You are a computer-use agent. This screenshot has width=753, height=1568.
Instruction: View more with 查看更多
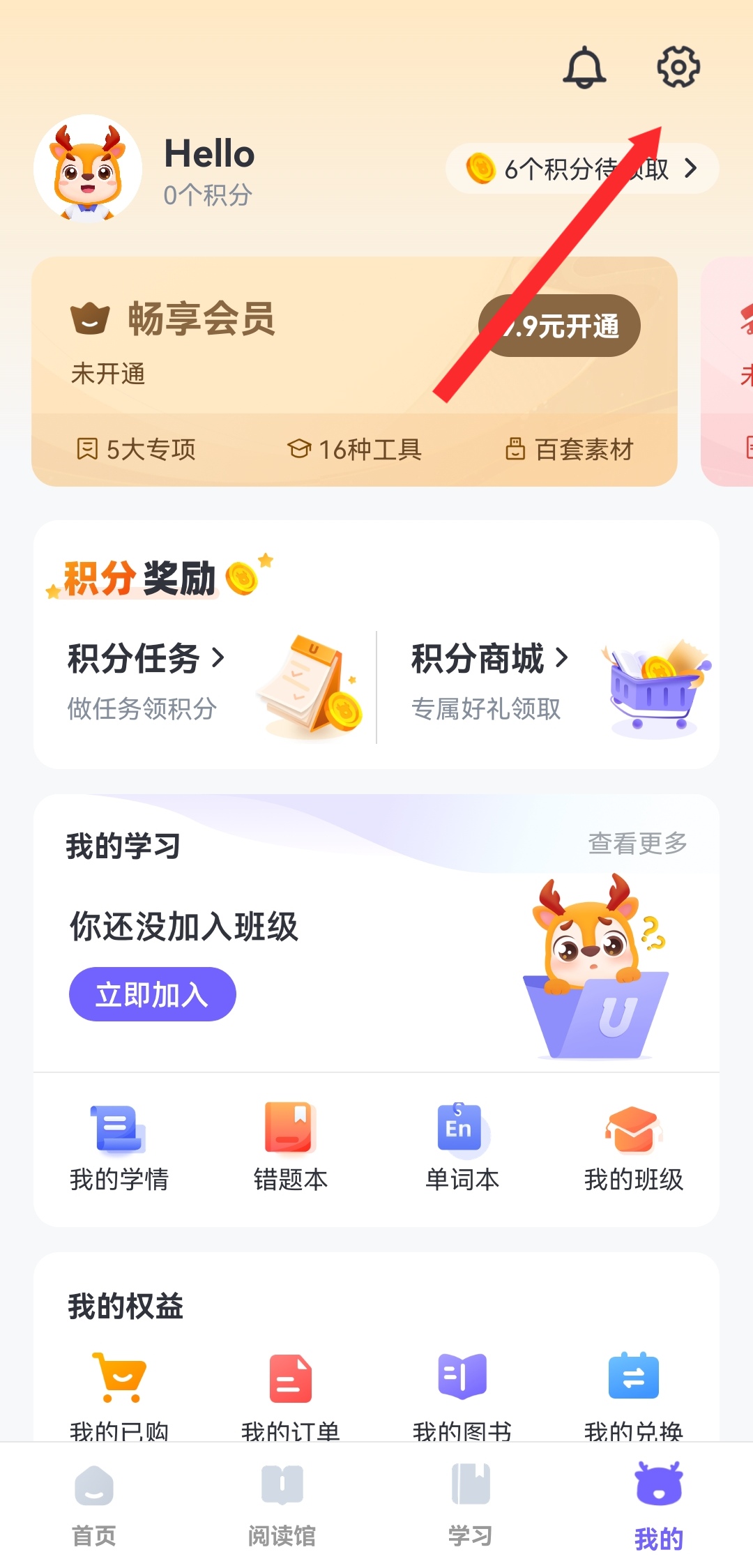click(637, 844)
